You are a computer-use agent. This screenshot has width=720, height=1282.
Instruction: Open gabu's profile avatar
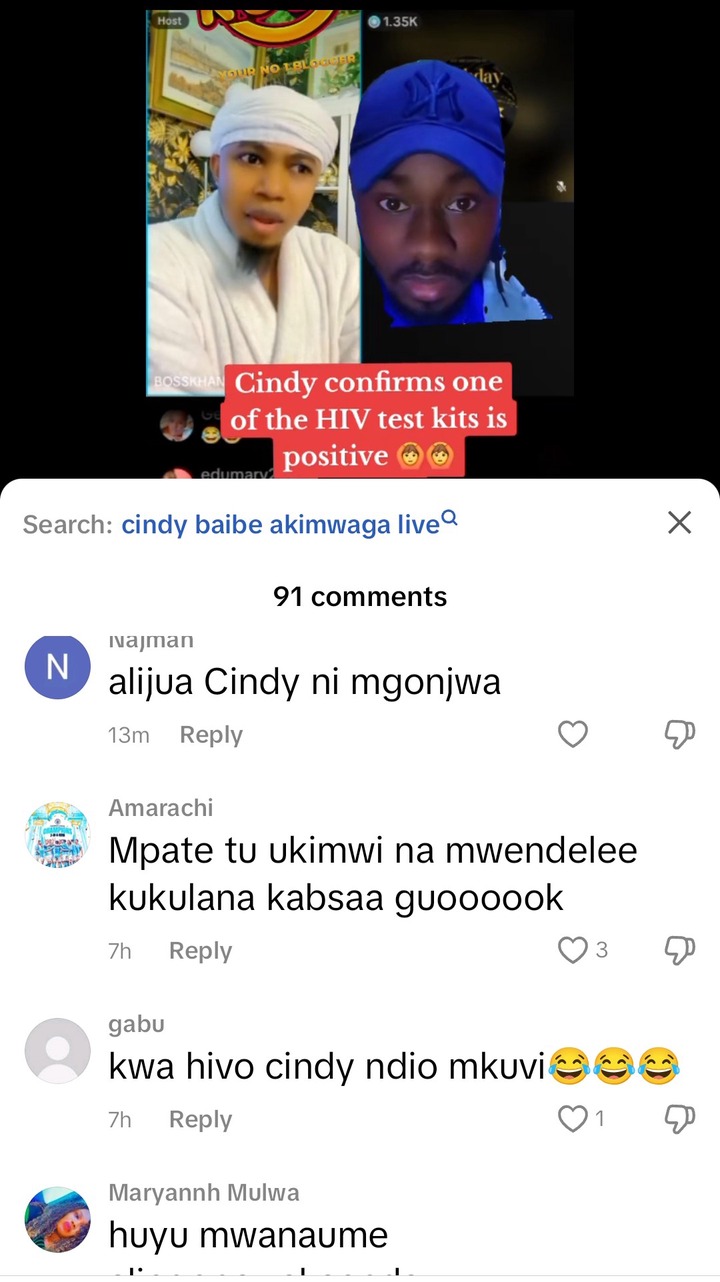(57, 1051)
